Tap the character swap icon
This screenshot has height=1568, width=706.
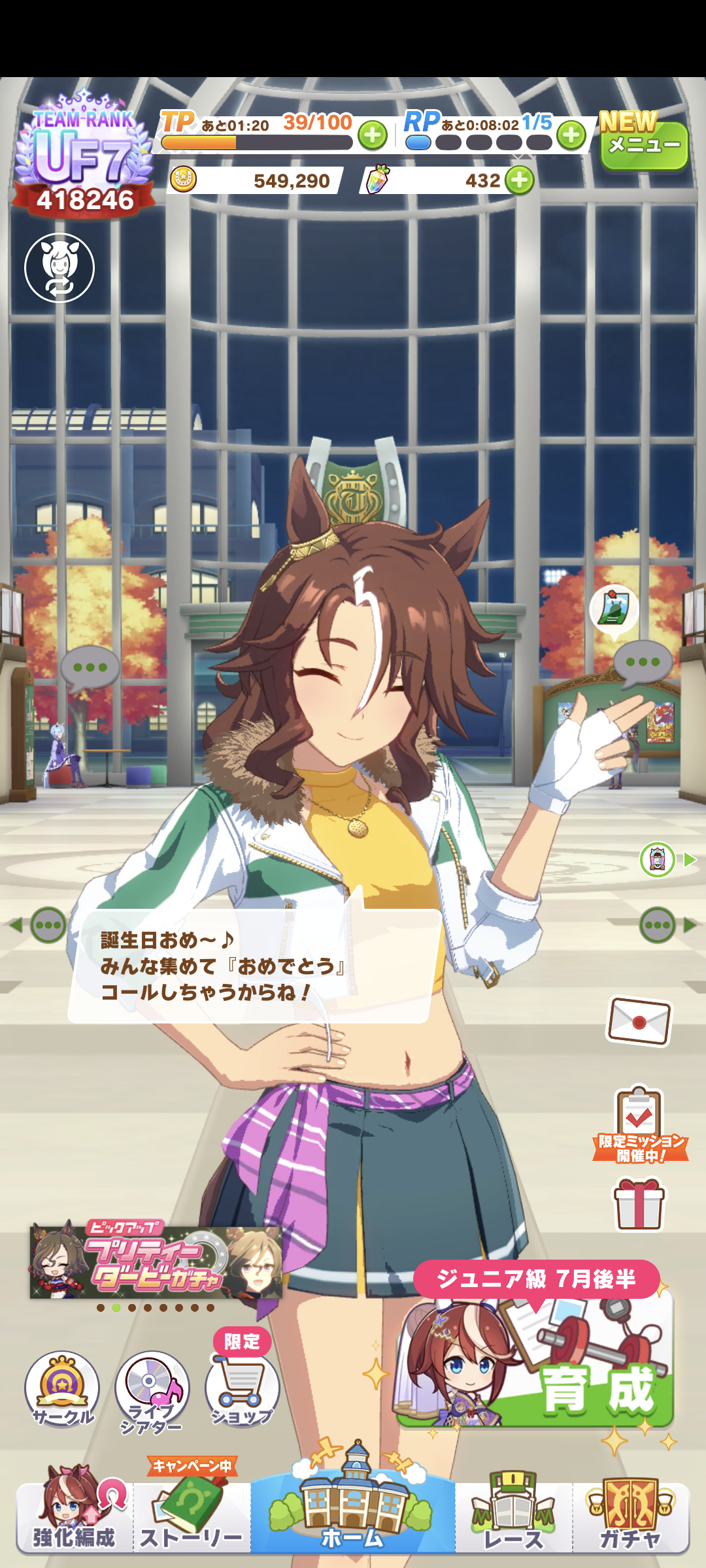pyautogui.click(x=59, y=268)
